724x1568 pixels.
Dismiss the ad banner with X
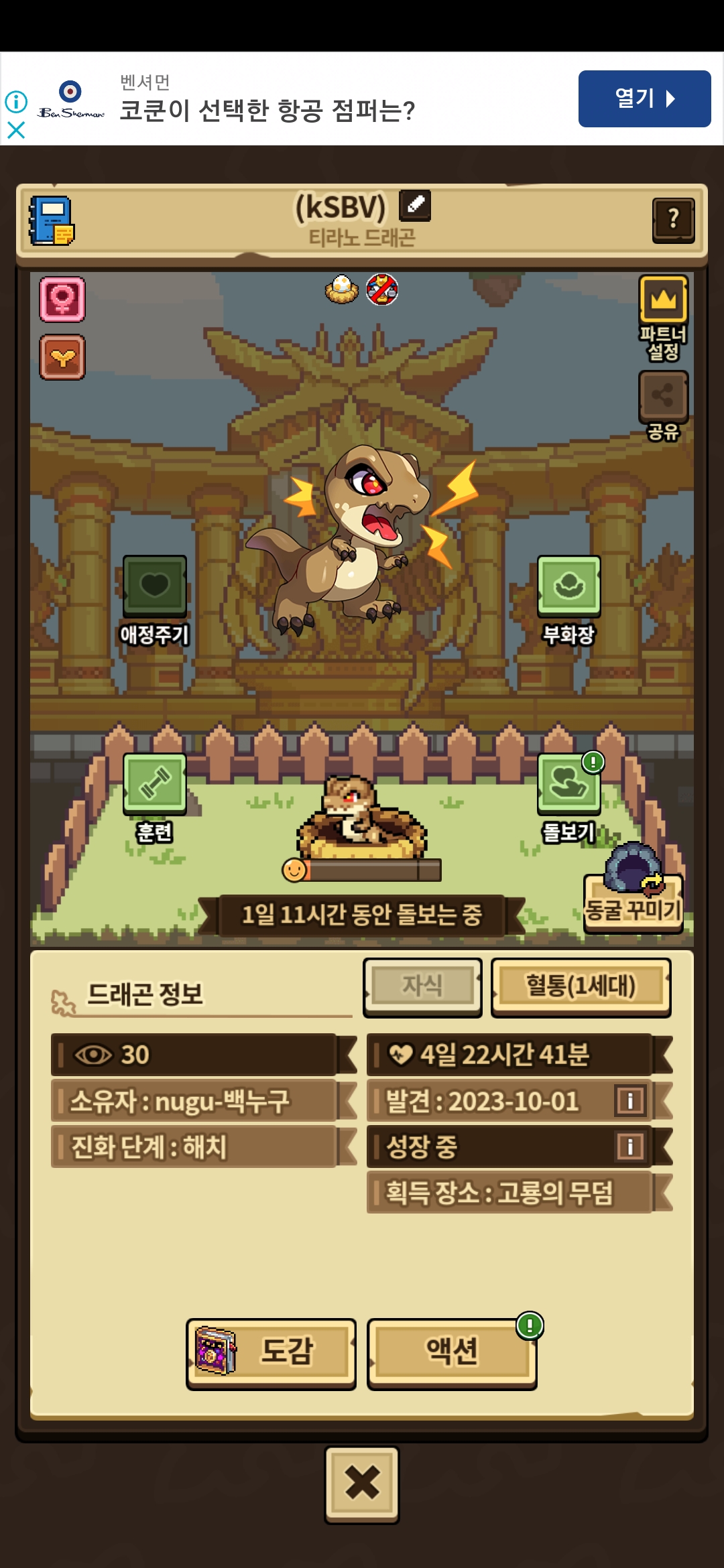tap(16, 129)
